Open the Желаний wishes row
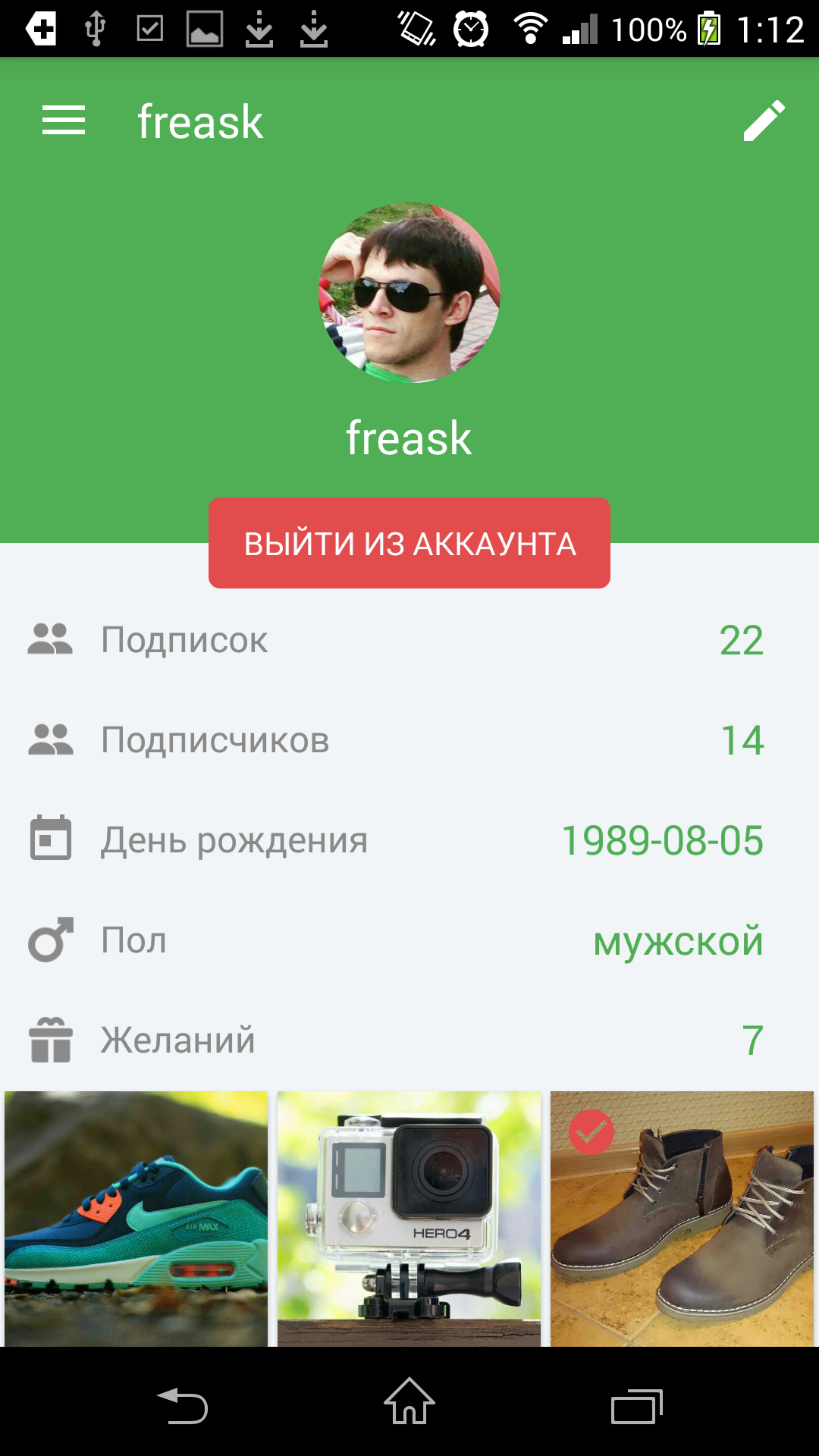This screenshot has height=1456, width=819. (x=409, y=1040)
